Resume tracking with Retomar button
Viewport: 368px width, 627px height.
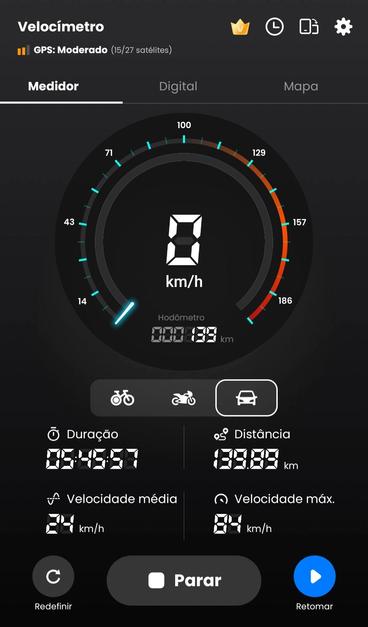[x=314, y=577]
